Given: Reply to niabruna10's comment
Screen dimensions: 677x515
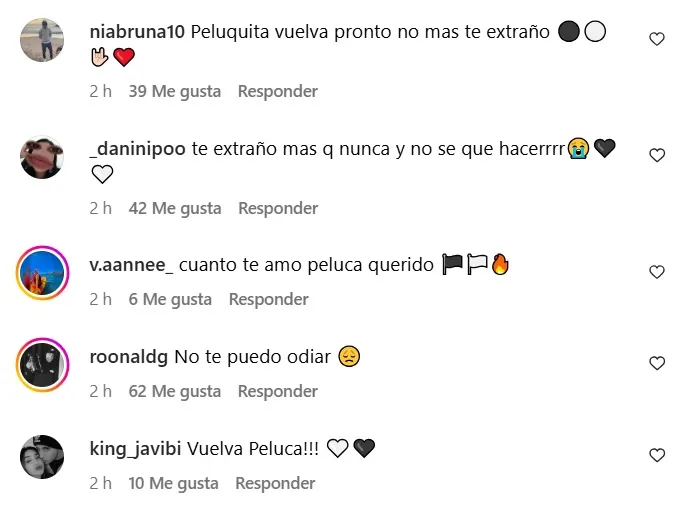Looking at the screenshot, I should [277, 91].
